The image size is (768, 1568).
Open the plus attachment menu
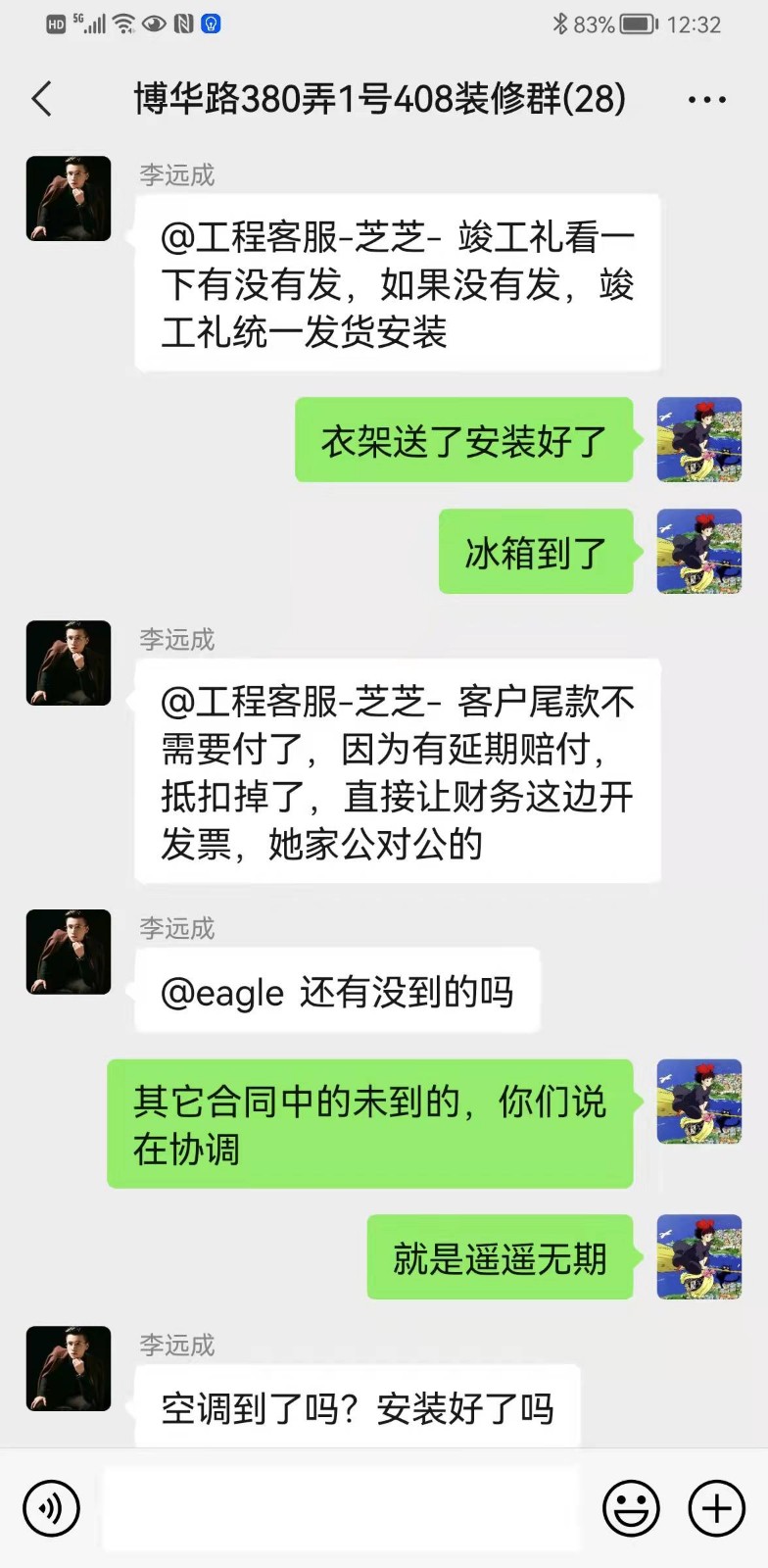(717, 1508)
